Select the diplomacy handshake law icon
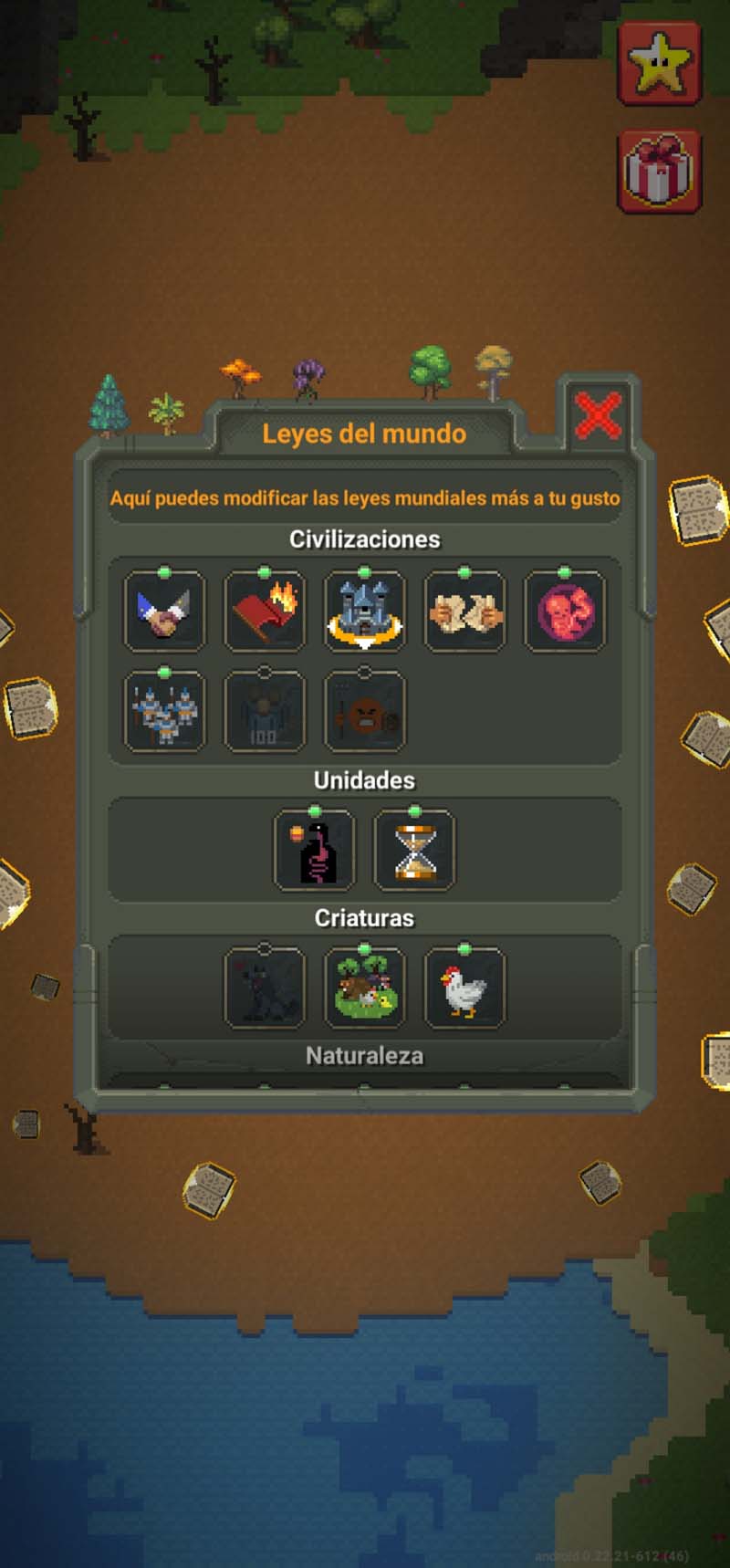The image size is (730, 1568). pyautogui.click(x=165, y=612)
